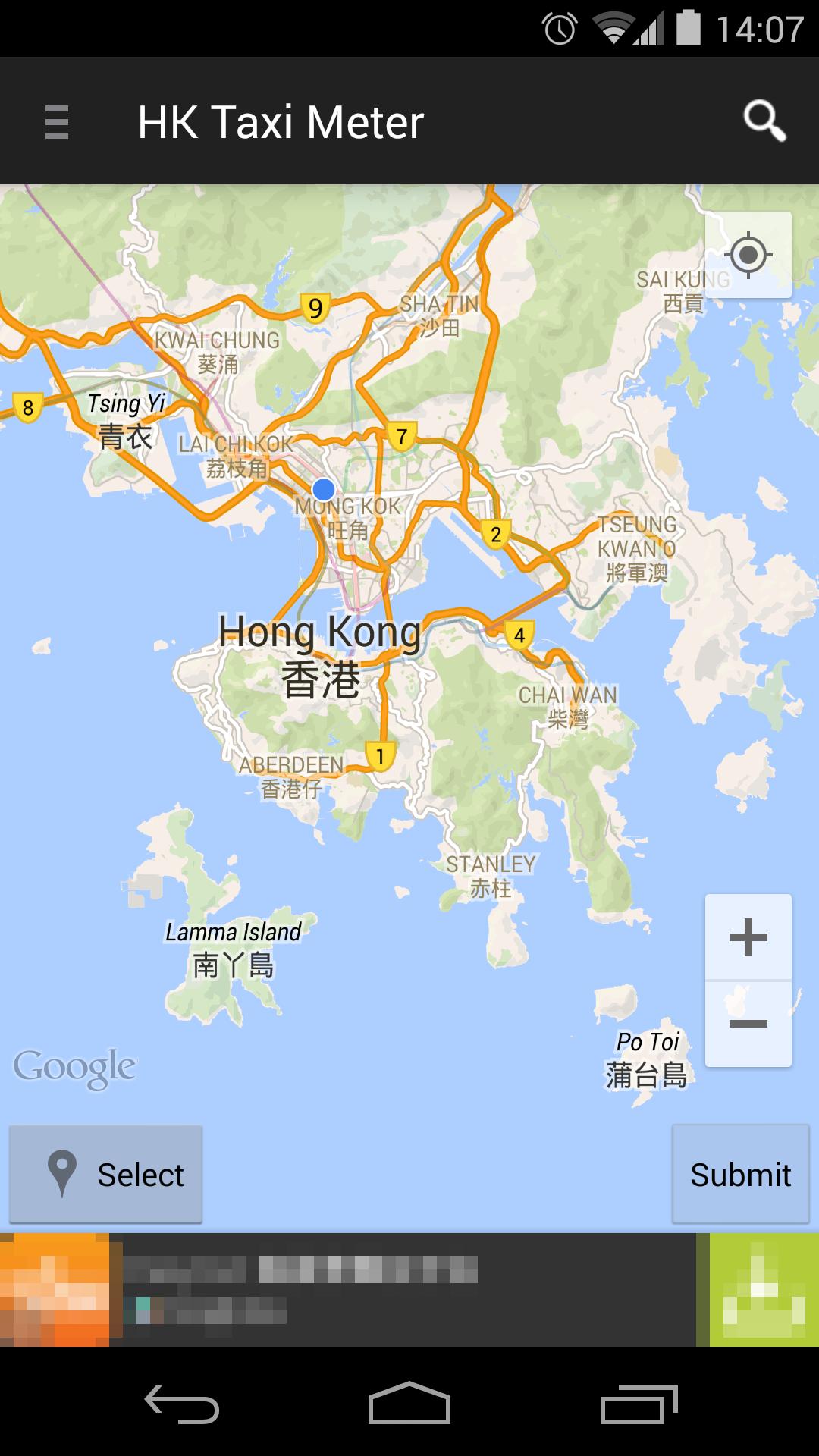819x1456 pixels.
Task: Tap the Select location button
Action: [x=106, y=1174]
